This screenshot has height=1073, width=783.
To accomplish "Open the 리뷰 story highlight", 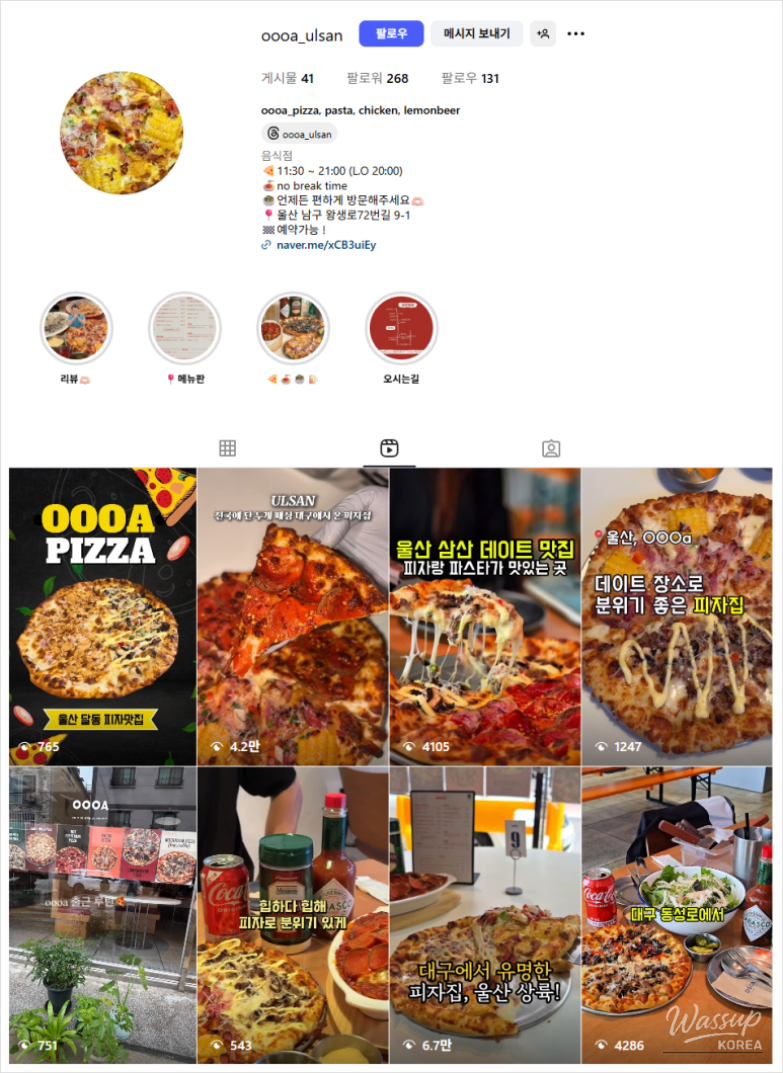I will pos(76,328).
